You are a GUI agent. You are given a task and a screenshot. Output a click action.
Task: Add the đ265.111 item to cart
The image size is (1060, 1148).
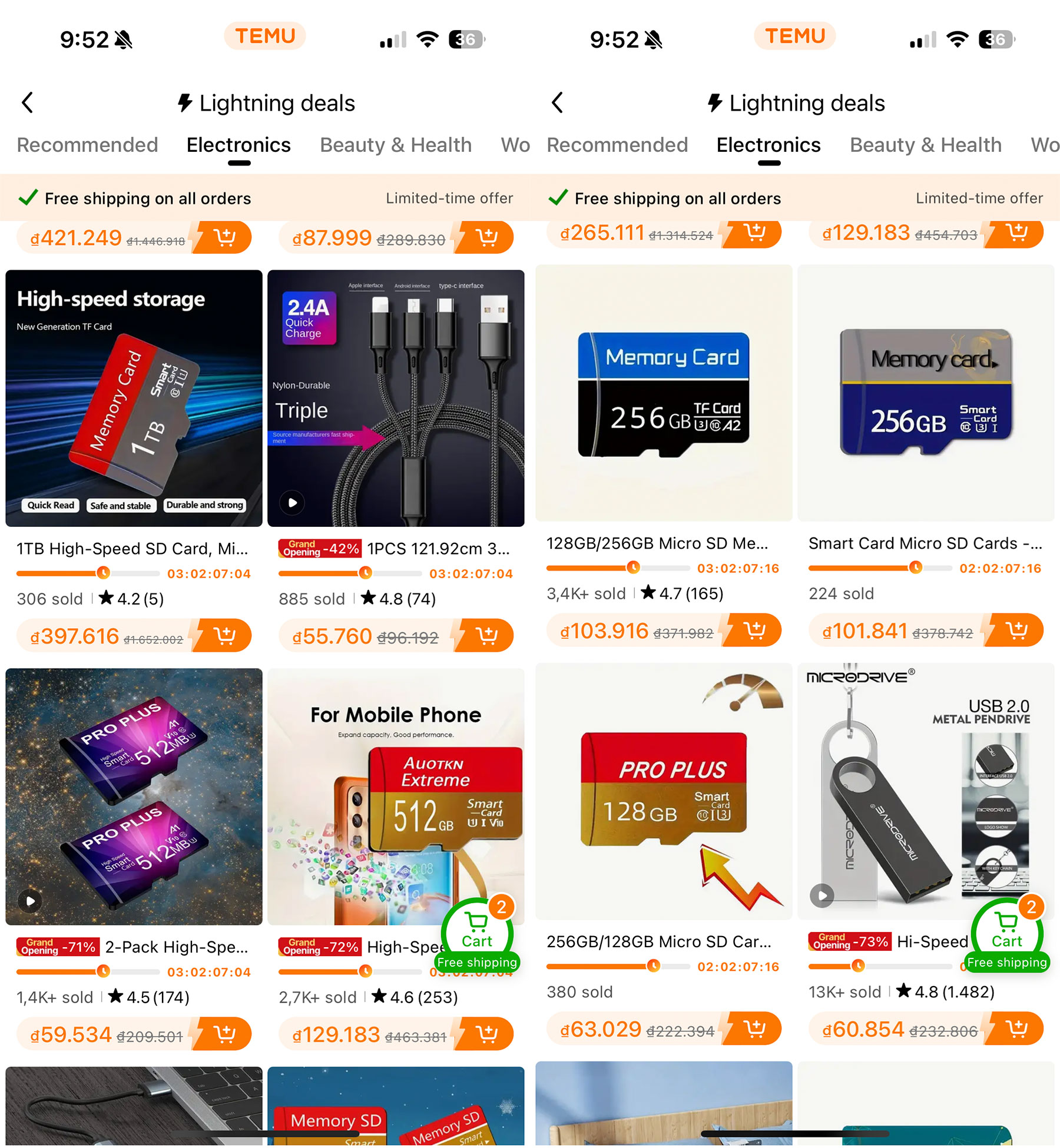click(x=754, y=233)
